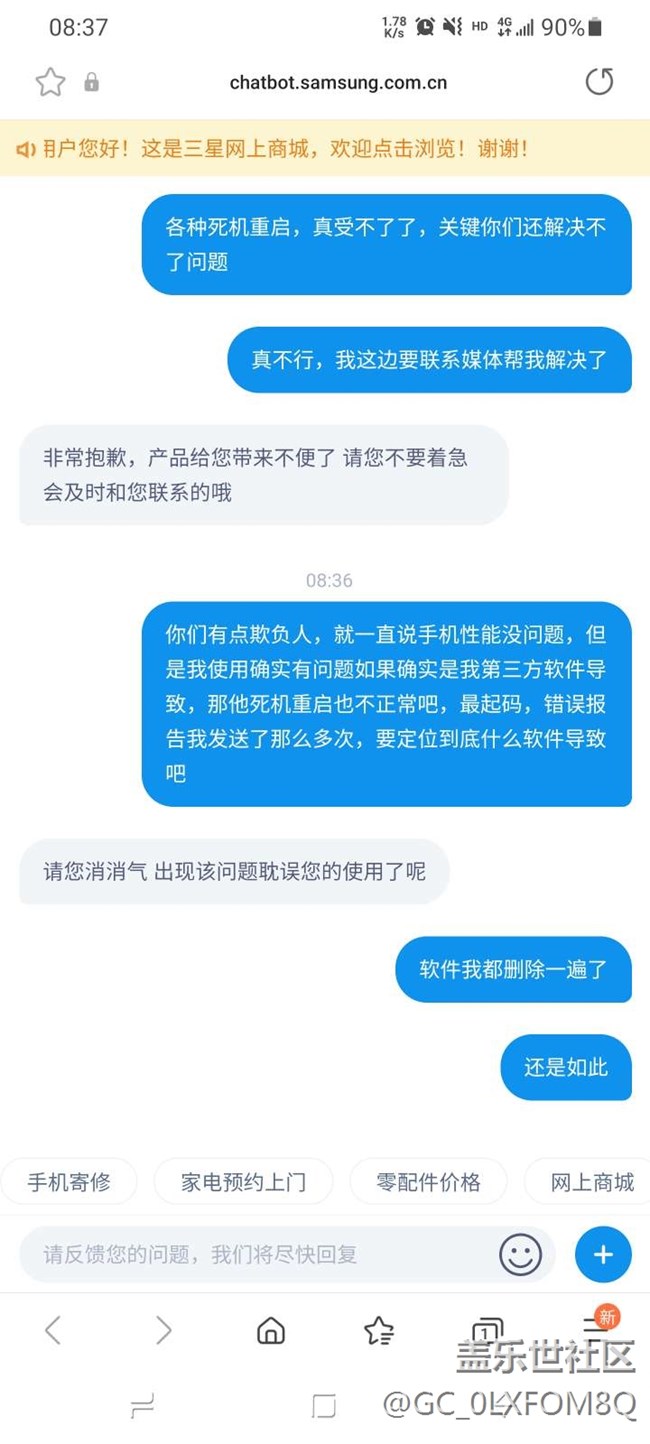Choose the 零配件价格 chip
Image resolution: width=650 pixels, height=1444 pixels.
point(428,1182)
